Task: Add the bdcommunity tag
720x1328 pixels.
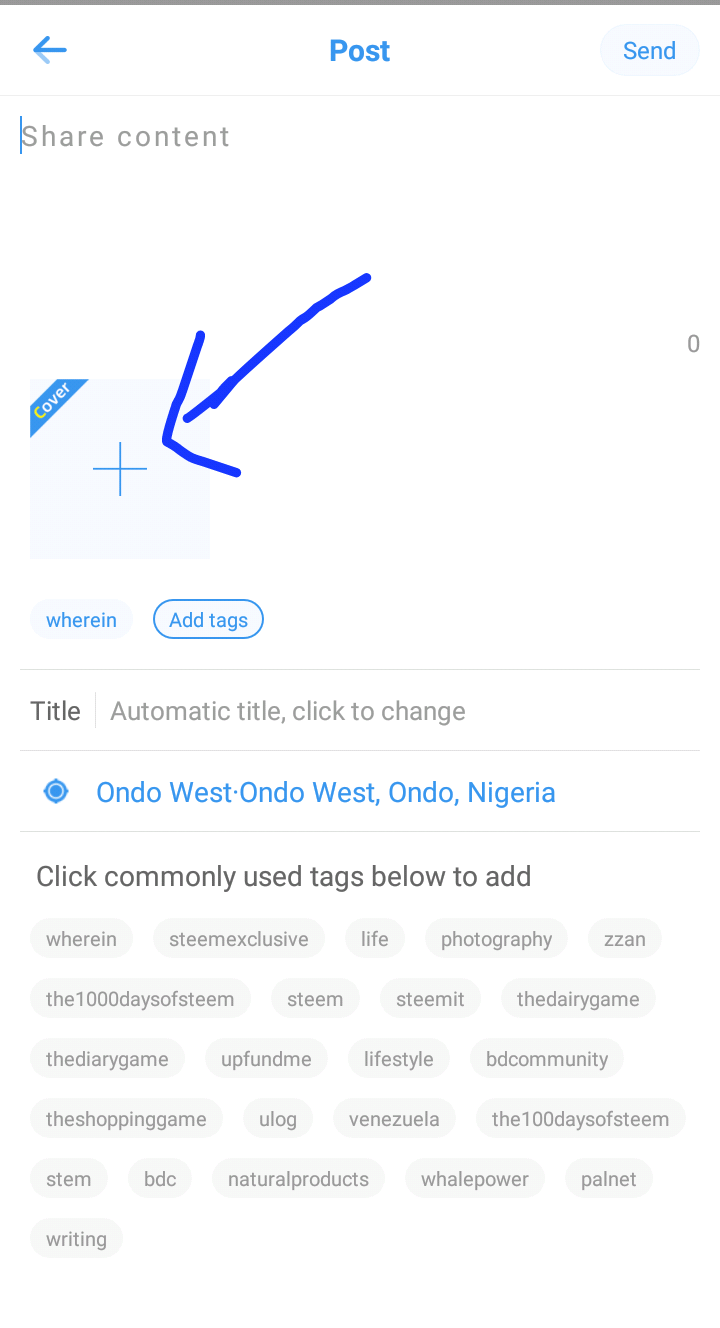Action: (547, 1059)
